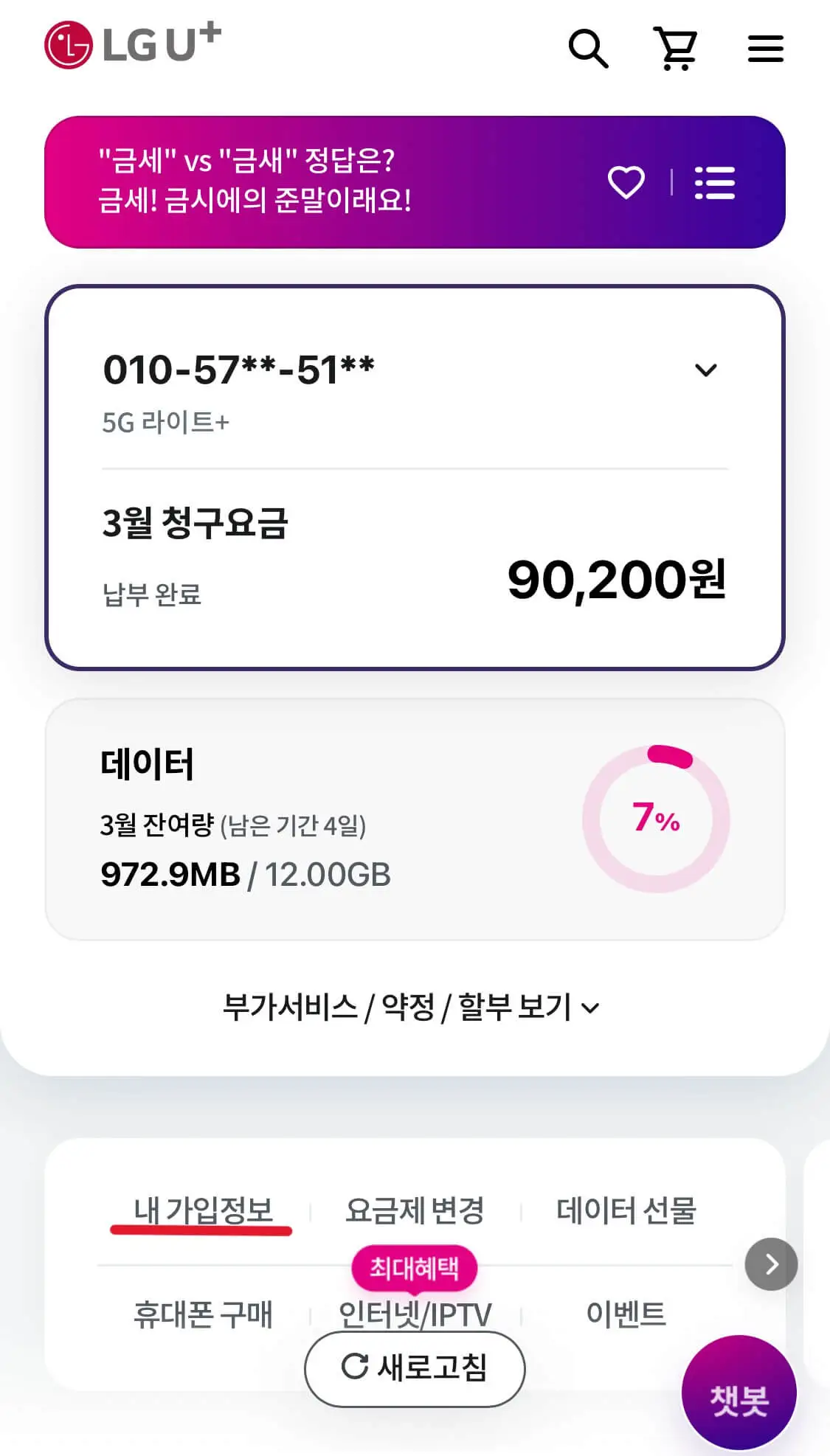Collapse the phone number dropdown chevron
The width and height of the screenshot is (830, 1456).
click(706, 370)
